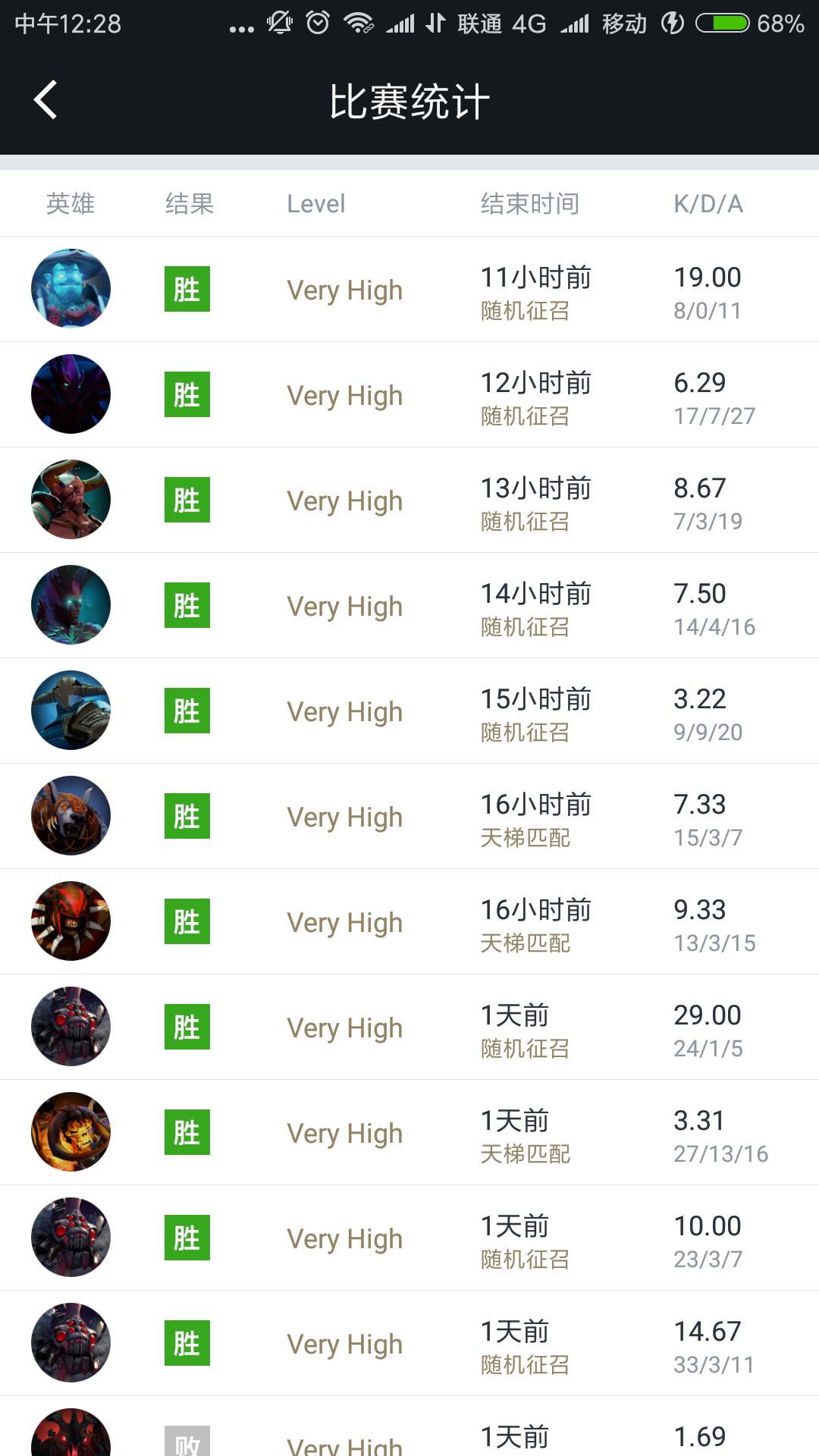This screenshot has width=819, height=1456.
Task: Open the match with K/D/A 27/13/16
Action: 409,1132
